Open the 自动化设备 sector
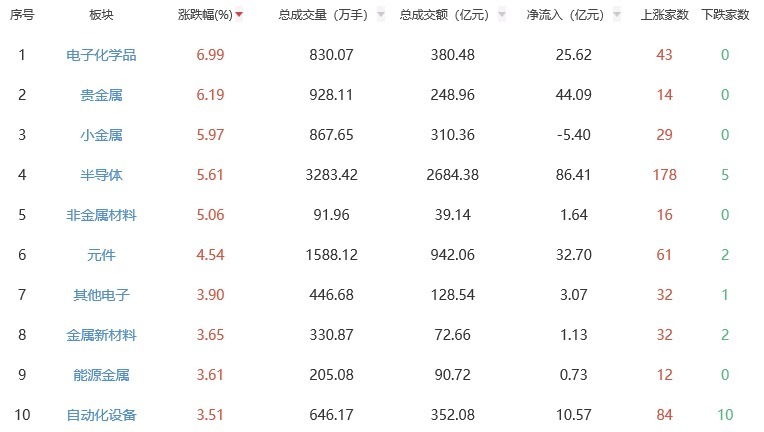The height and width of the screenshot is (432, 764). (101, 415)
